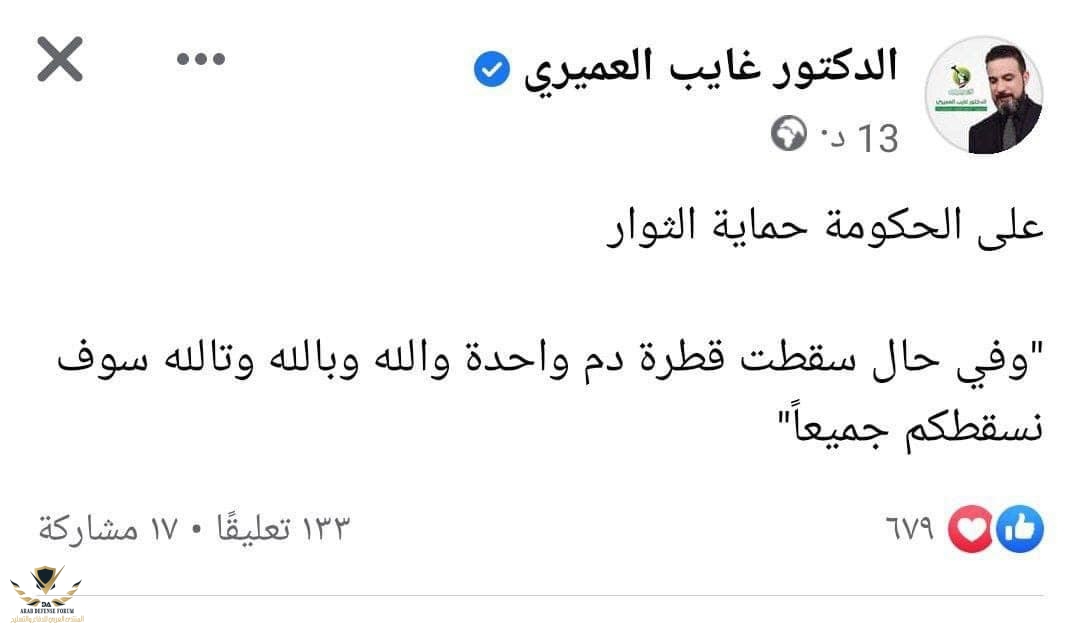The height and width of the screenshot is (625, 1080).
Task: Open the three-dot post options menu
Action: (x=200, y=59)
